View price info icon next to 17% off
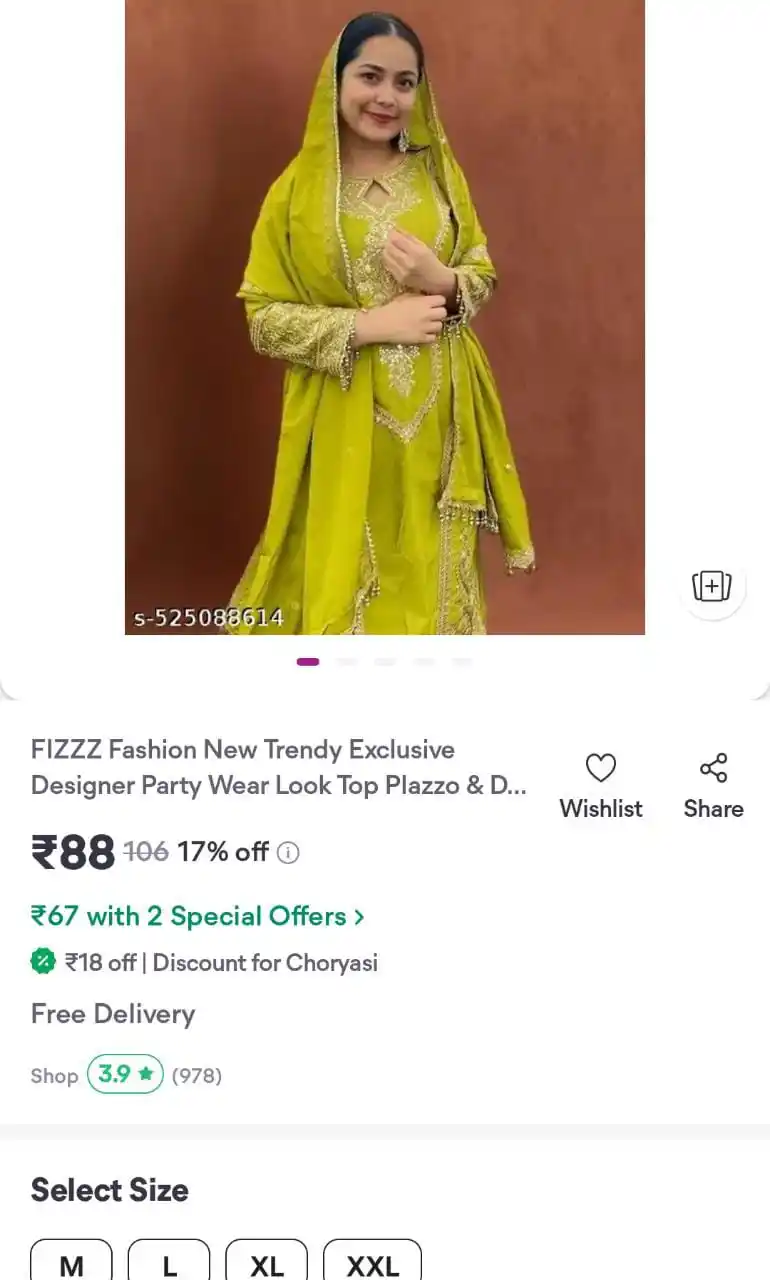Screen dimensions: 770x1280 (x=288, y=853)
